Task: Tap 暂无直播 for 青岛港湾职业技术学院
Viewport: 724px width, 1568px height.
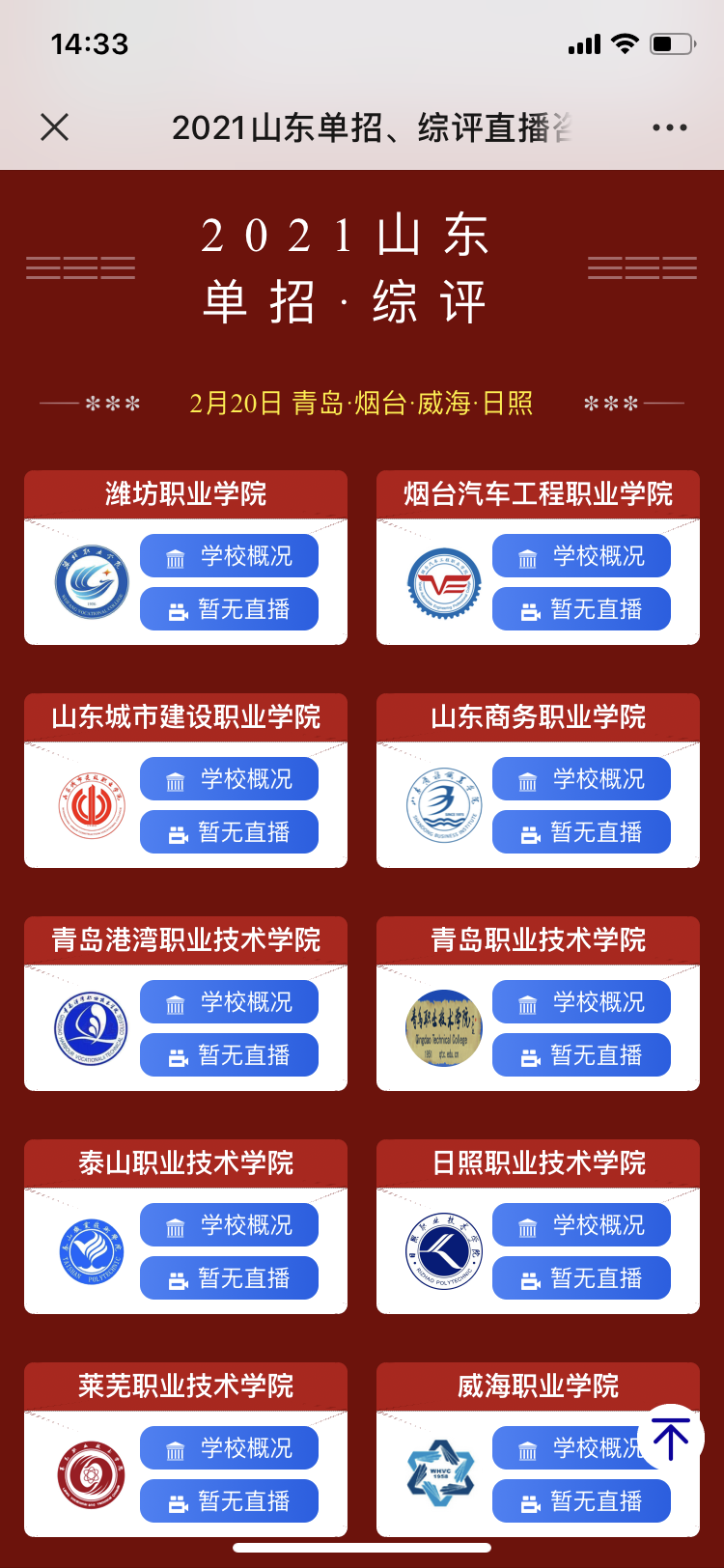Action: 229,1055
